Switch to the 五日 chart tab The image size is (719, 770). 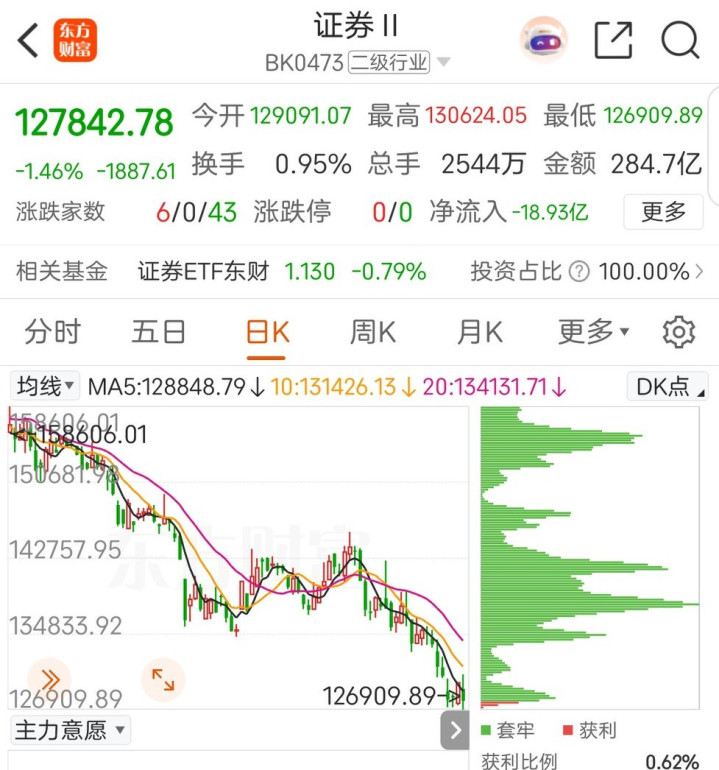coord(159,332)
